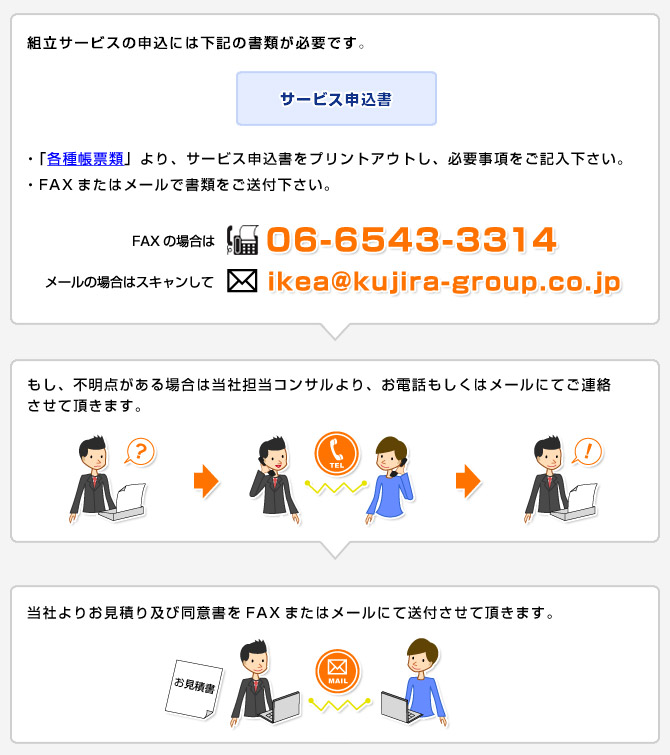Open the サービス申込書 button

(336, 99)
